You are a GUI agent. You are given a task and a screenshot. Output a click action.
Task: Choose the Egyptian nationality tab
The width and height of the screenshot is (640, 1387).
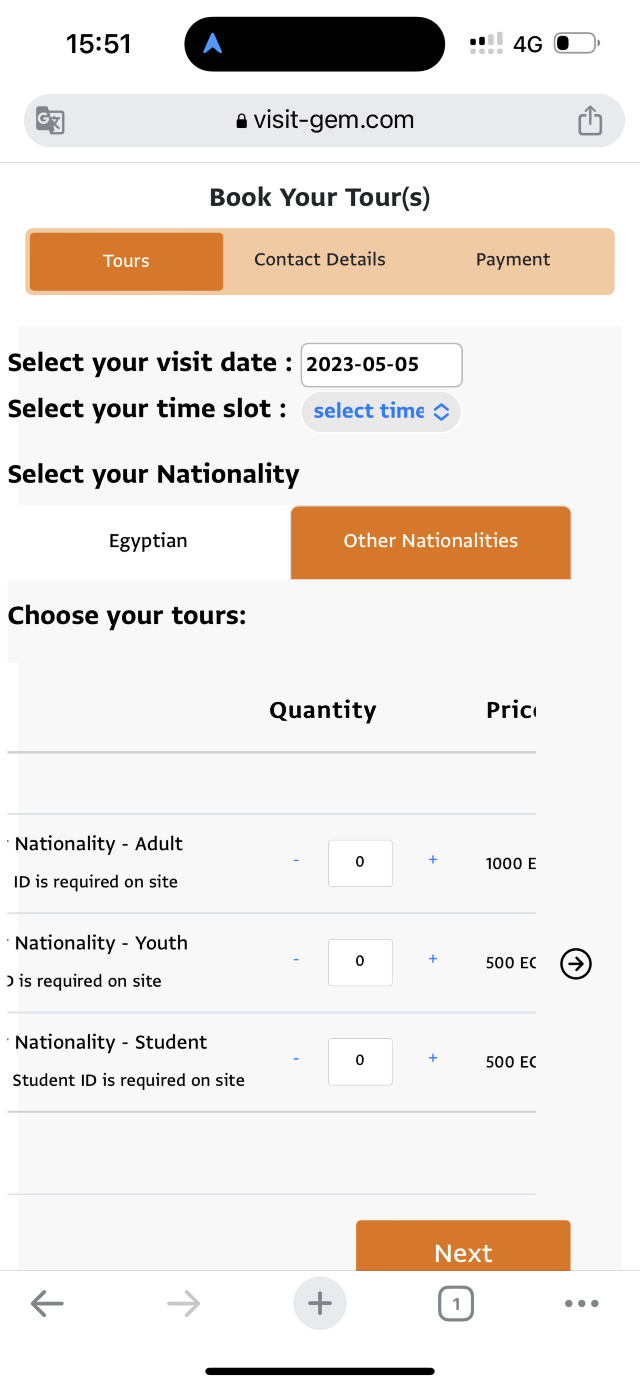click(x=148, y=541)
